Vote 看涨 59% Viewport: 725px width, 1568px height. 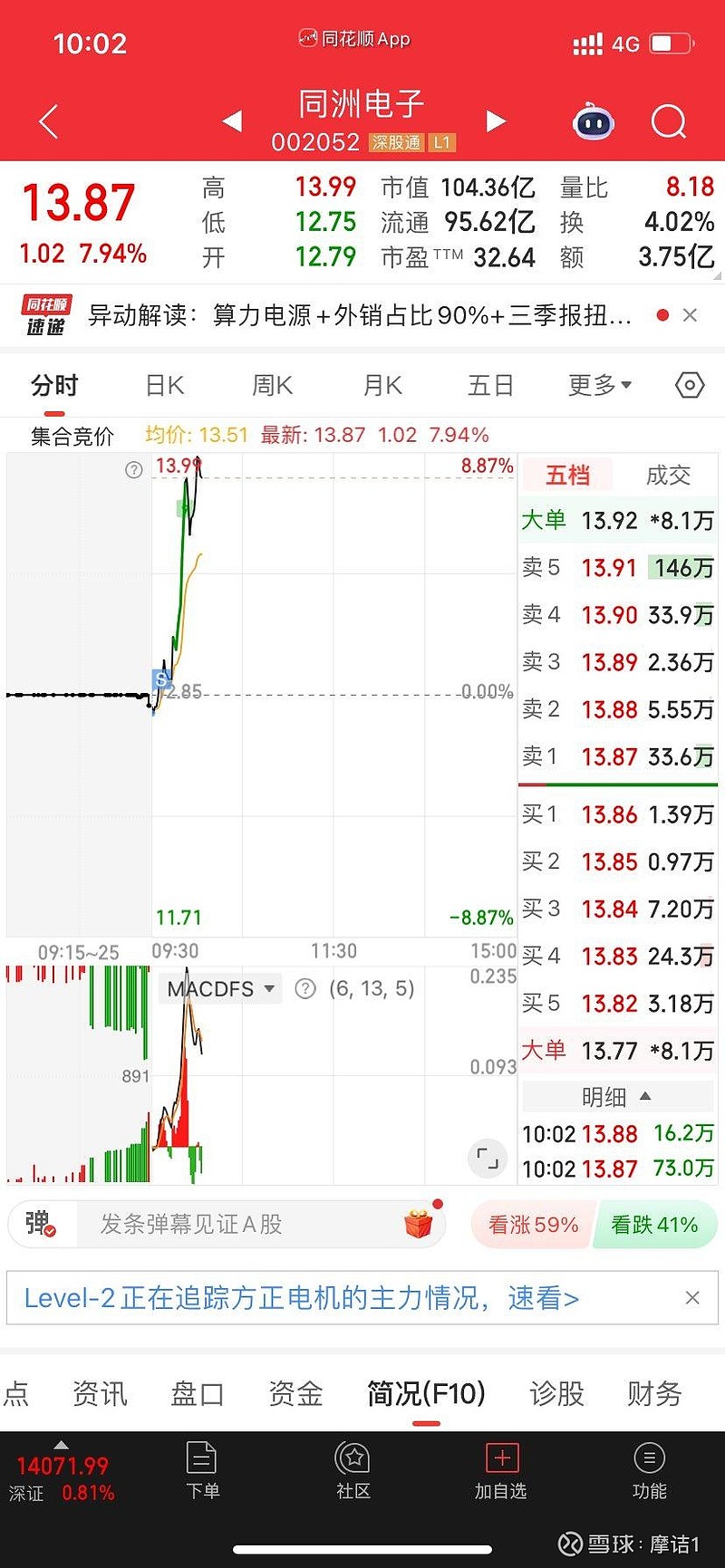coord(533,1225)
